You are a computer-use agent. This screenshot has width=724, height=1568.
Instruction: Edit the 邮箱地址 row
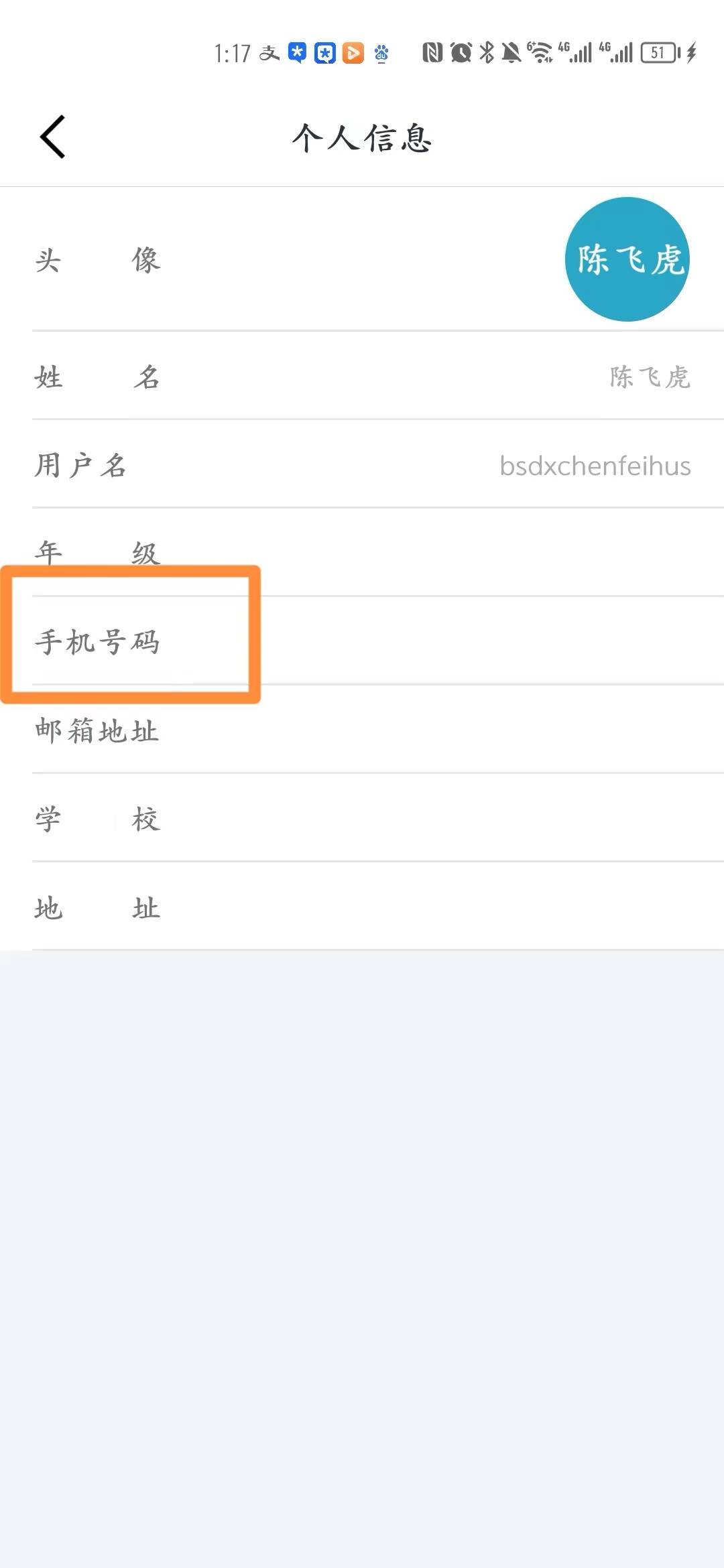click(x=362, y=730)
